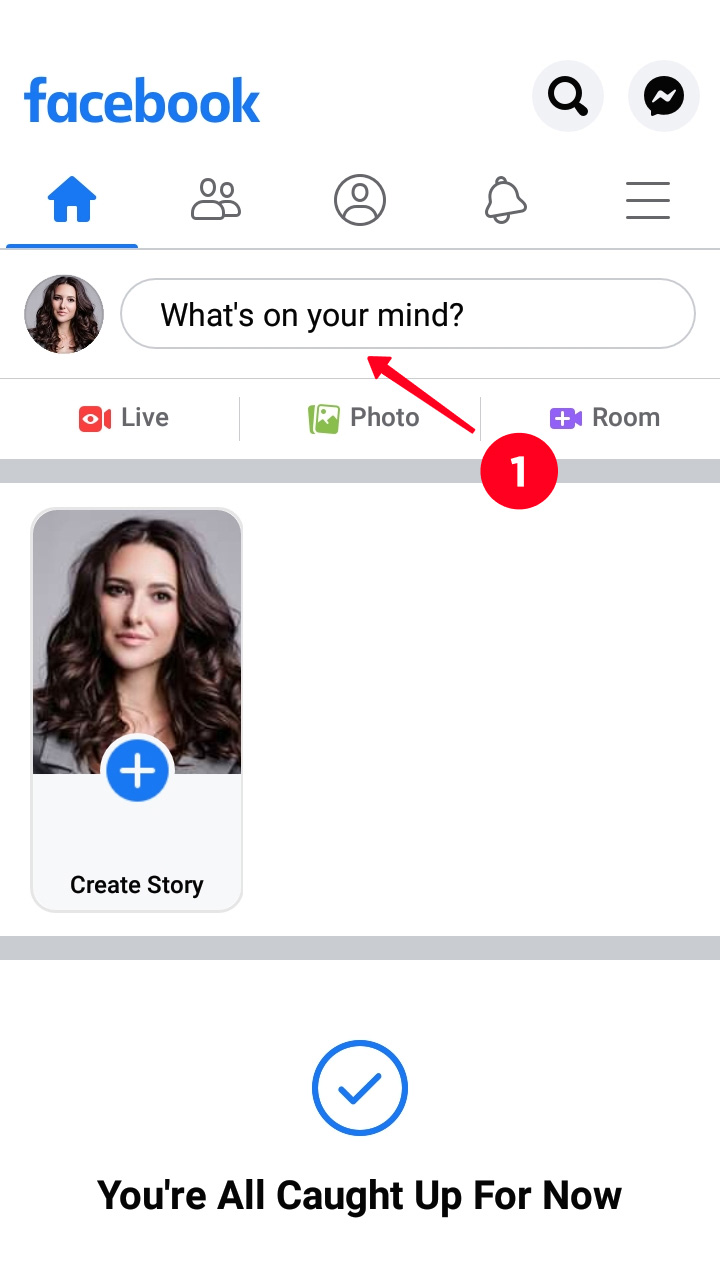Open the hamburger menu
Image resolution: width=720 pixels, height=1280 pixels.
[x=648, y=199]
